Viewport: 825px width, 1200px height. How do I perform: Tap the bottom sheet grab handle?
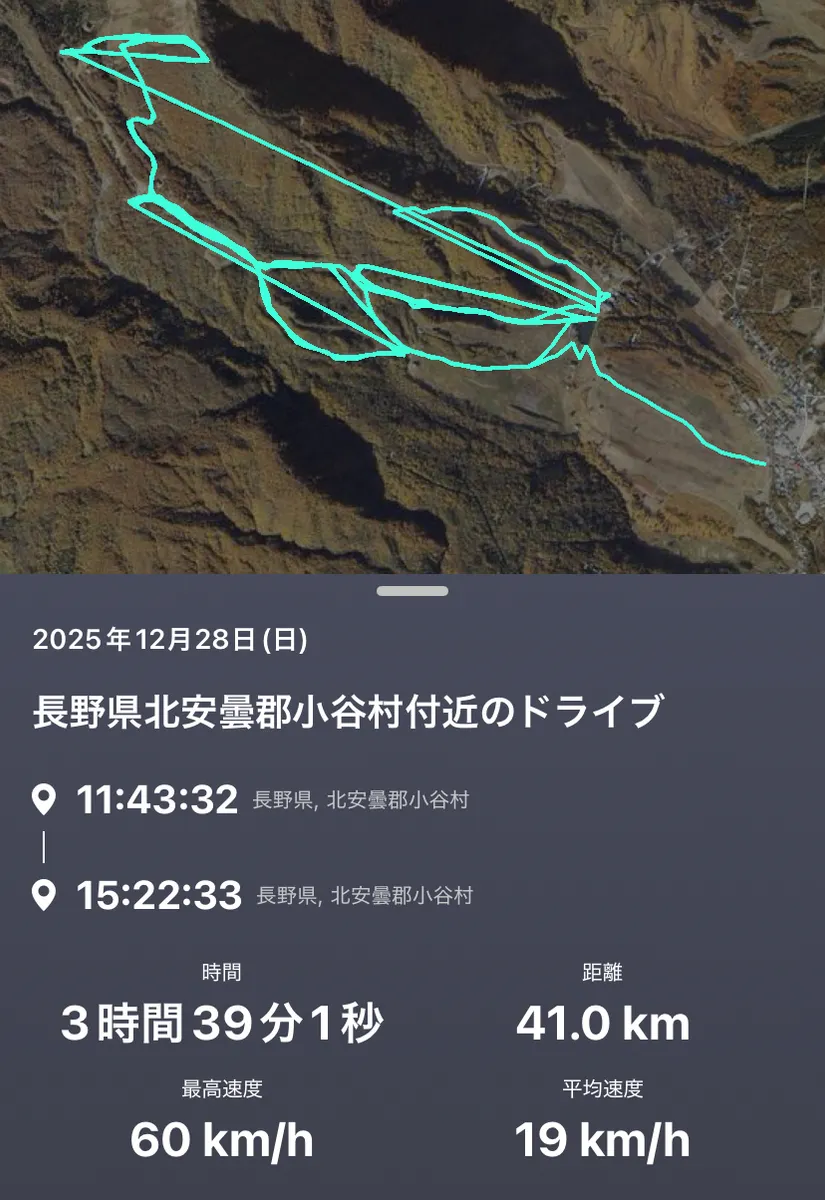coord(412,591)
